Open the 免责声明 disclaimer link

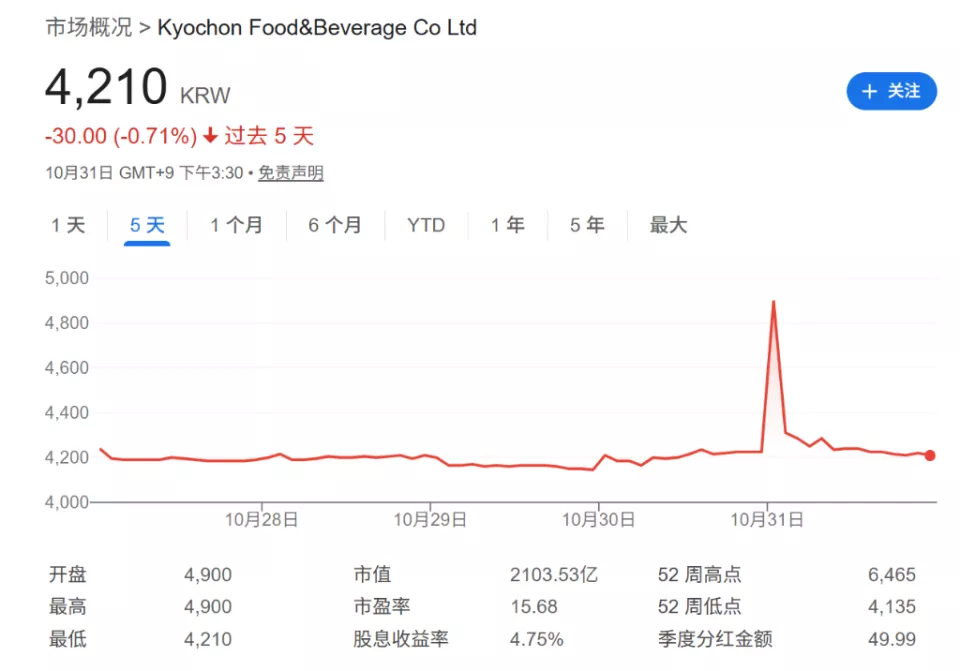pyautogui.click(x=291, y=173)
